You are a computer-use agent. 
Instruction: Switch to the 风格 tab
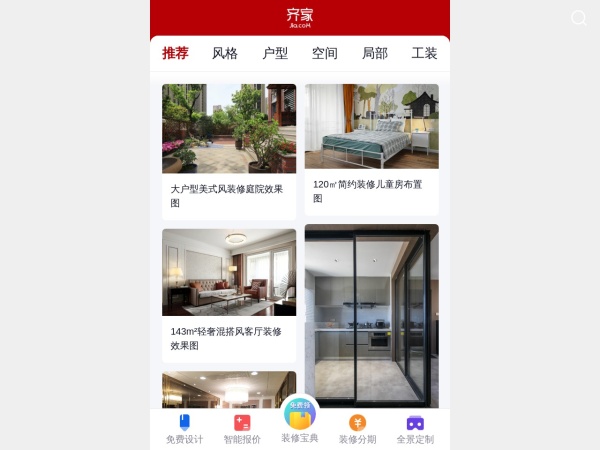coord(225,53)
